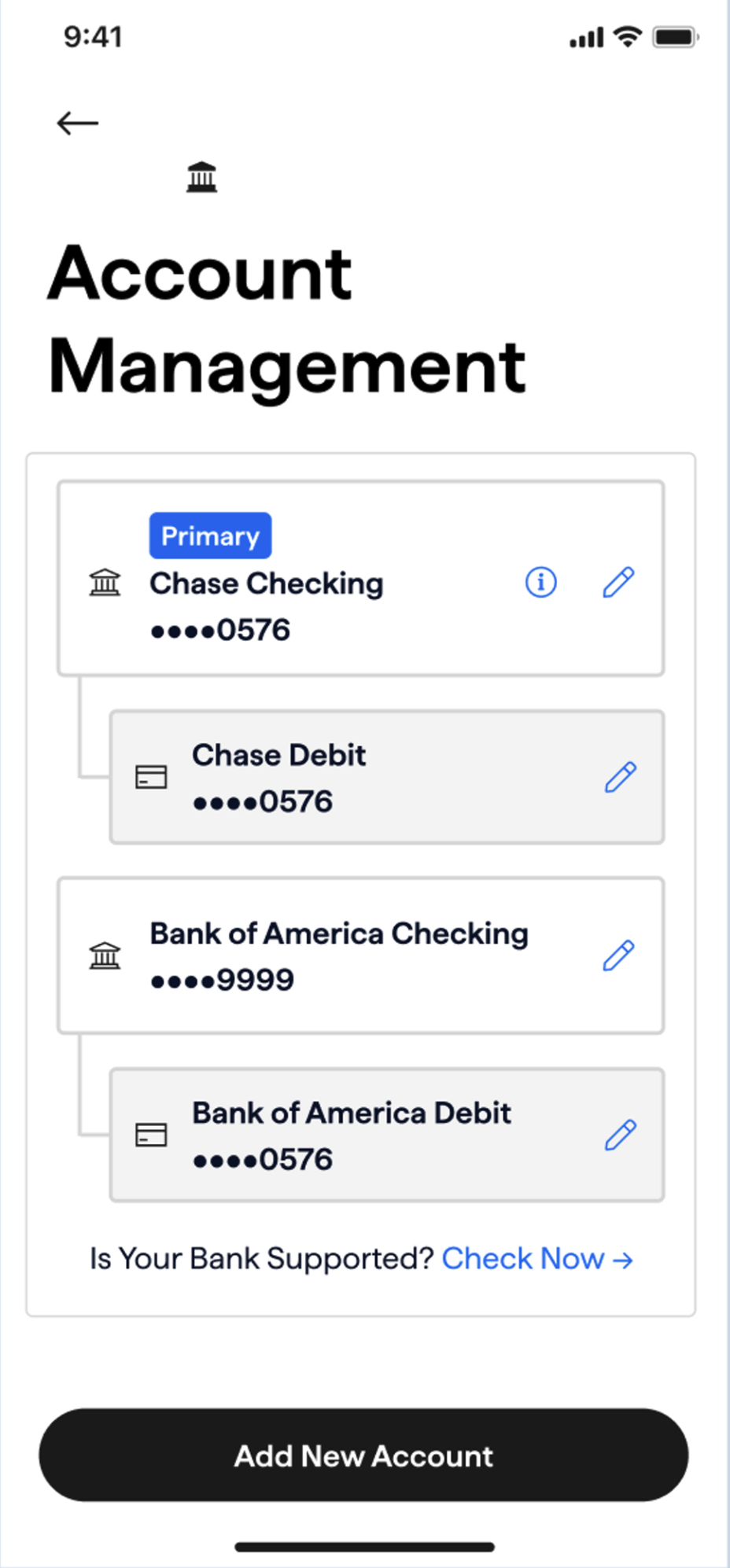Select the card icon next to Chase Debit
Viewport: 730px width, 1568px height.
pos(152,777)
